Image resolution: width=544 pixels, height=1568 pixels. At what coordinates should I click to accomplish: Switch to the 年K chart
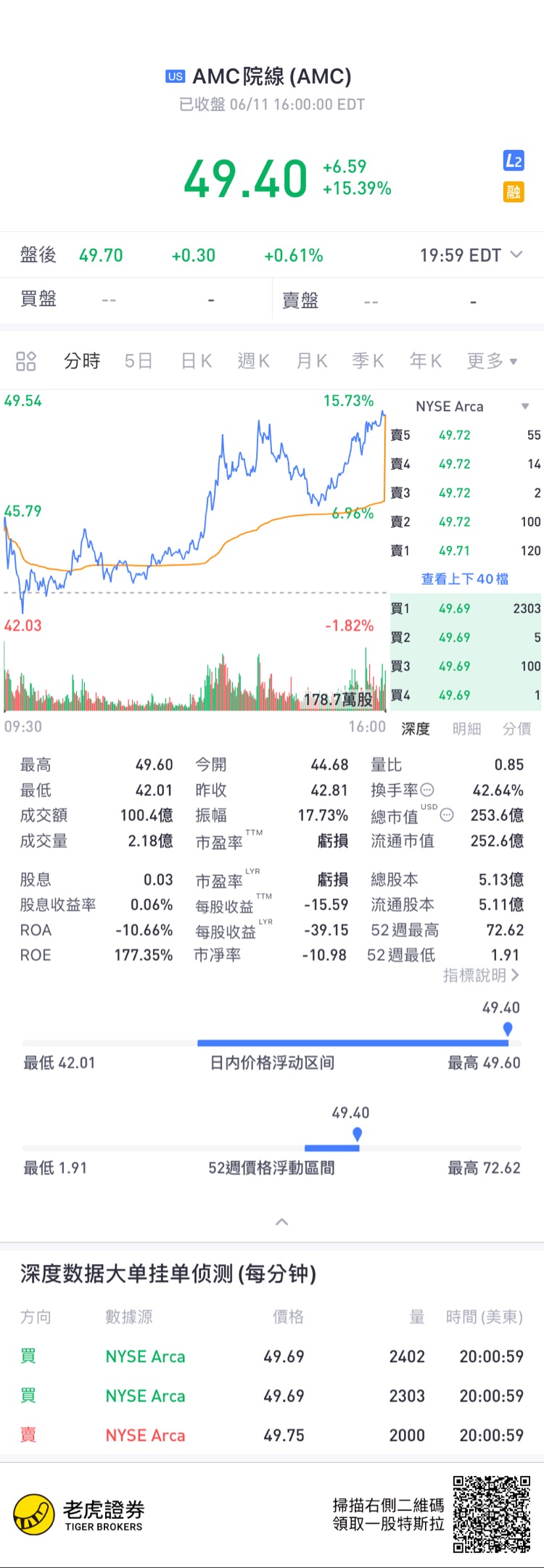425,361
